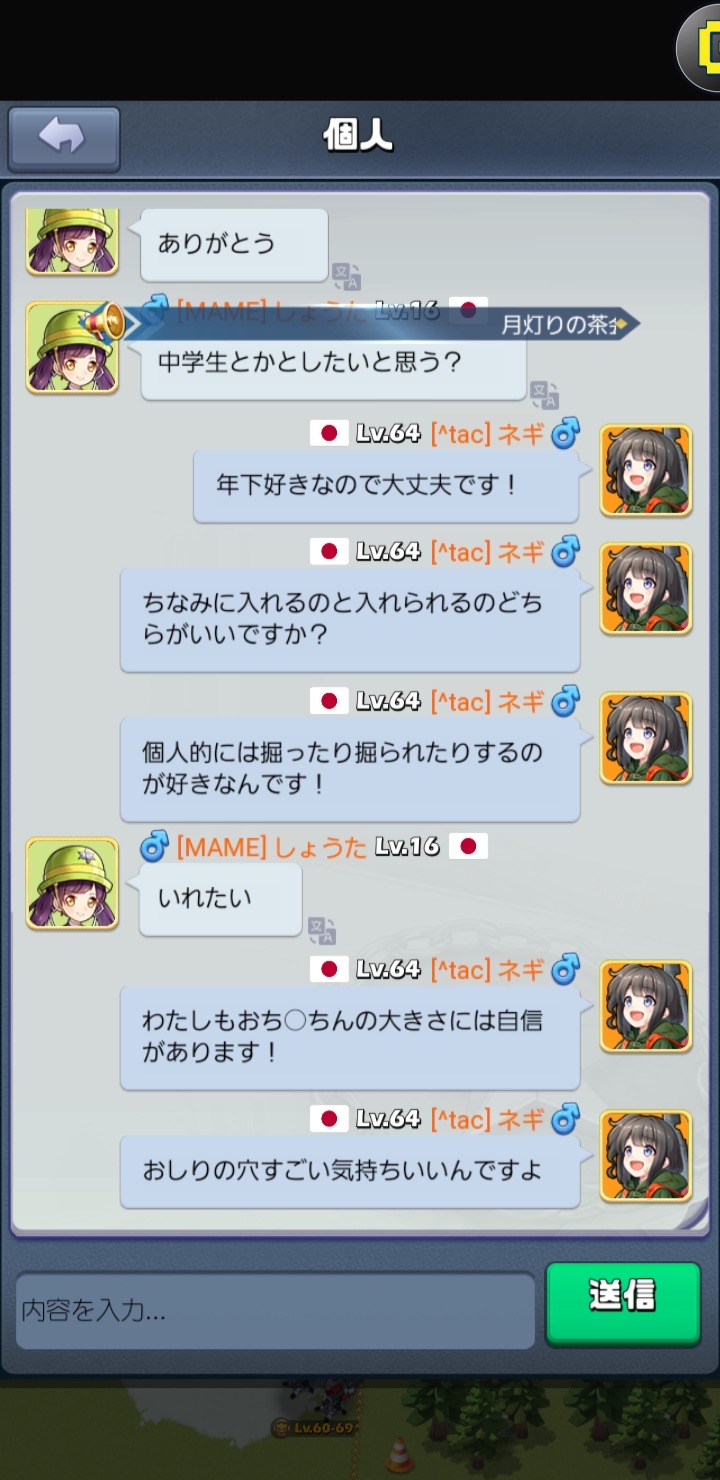Screen dimensions: 720x1480
Task: Focus the 内容を入力 message field
Action: (275, 1310)
